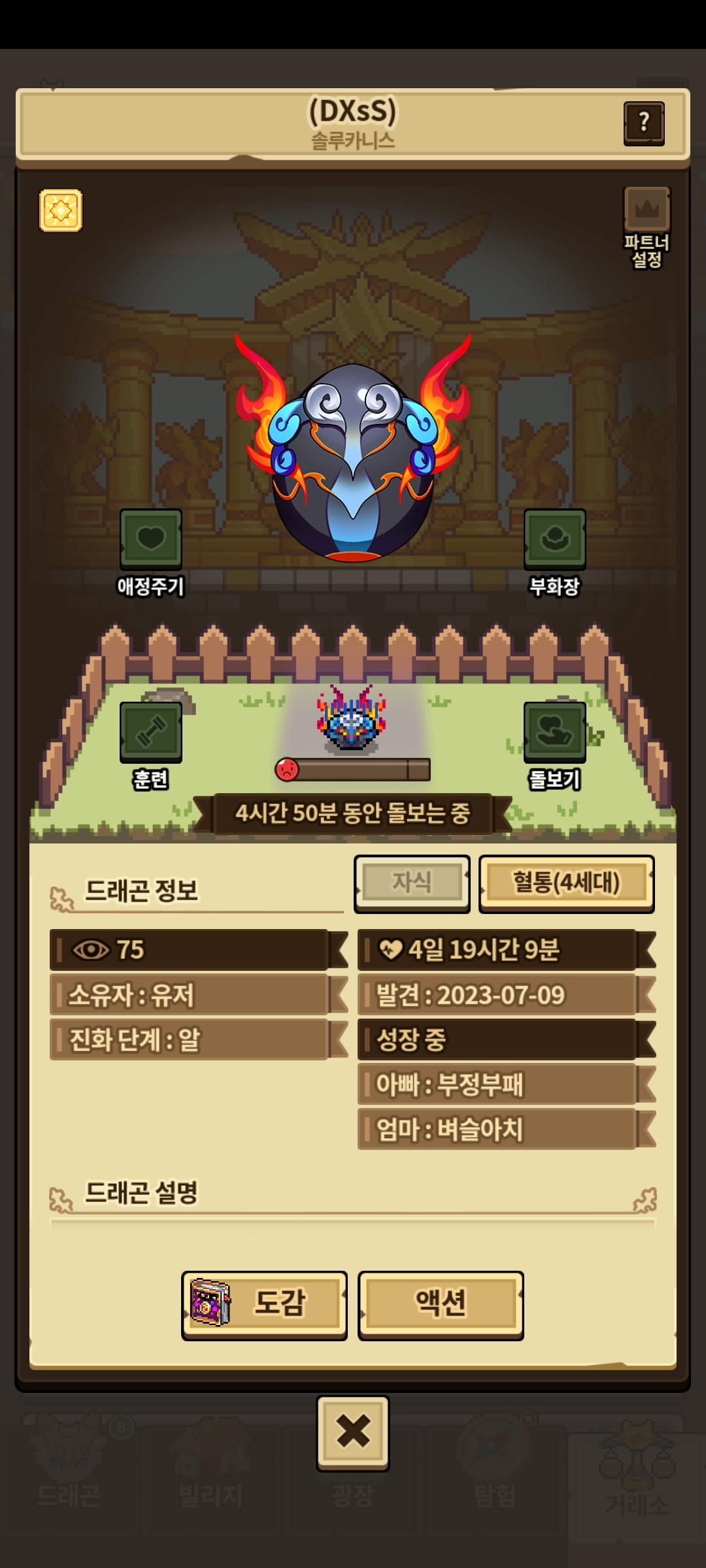This screenshot has width=706, height=1568.
Task: Open the 도감 encyclopedia
Action: [x=264, y=1305]
